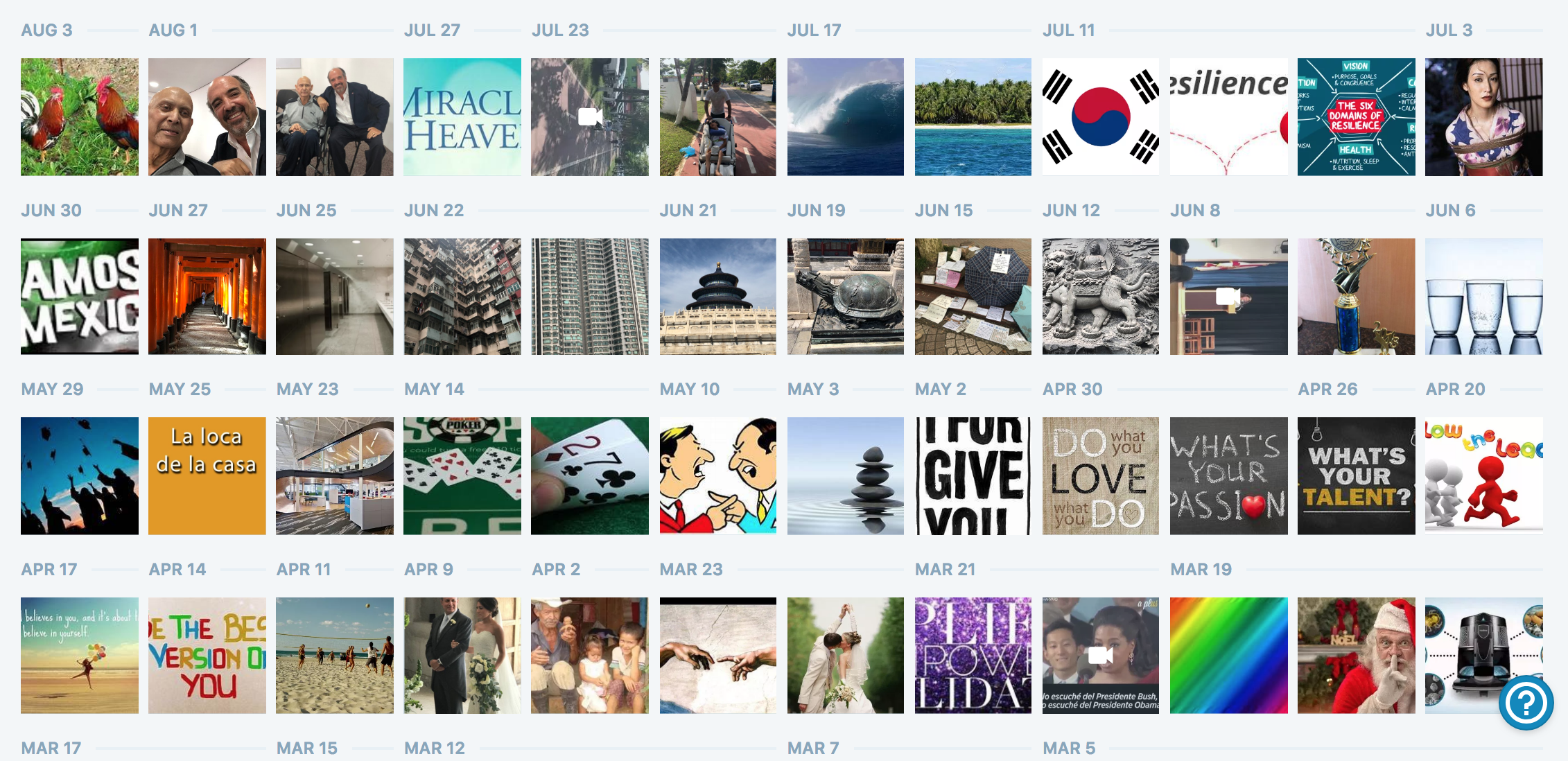This screenshot has height=761, width=1568.
Task: View the beach volleyball photo from Apr 11
Action: click(335, 656)
